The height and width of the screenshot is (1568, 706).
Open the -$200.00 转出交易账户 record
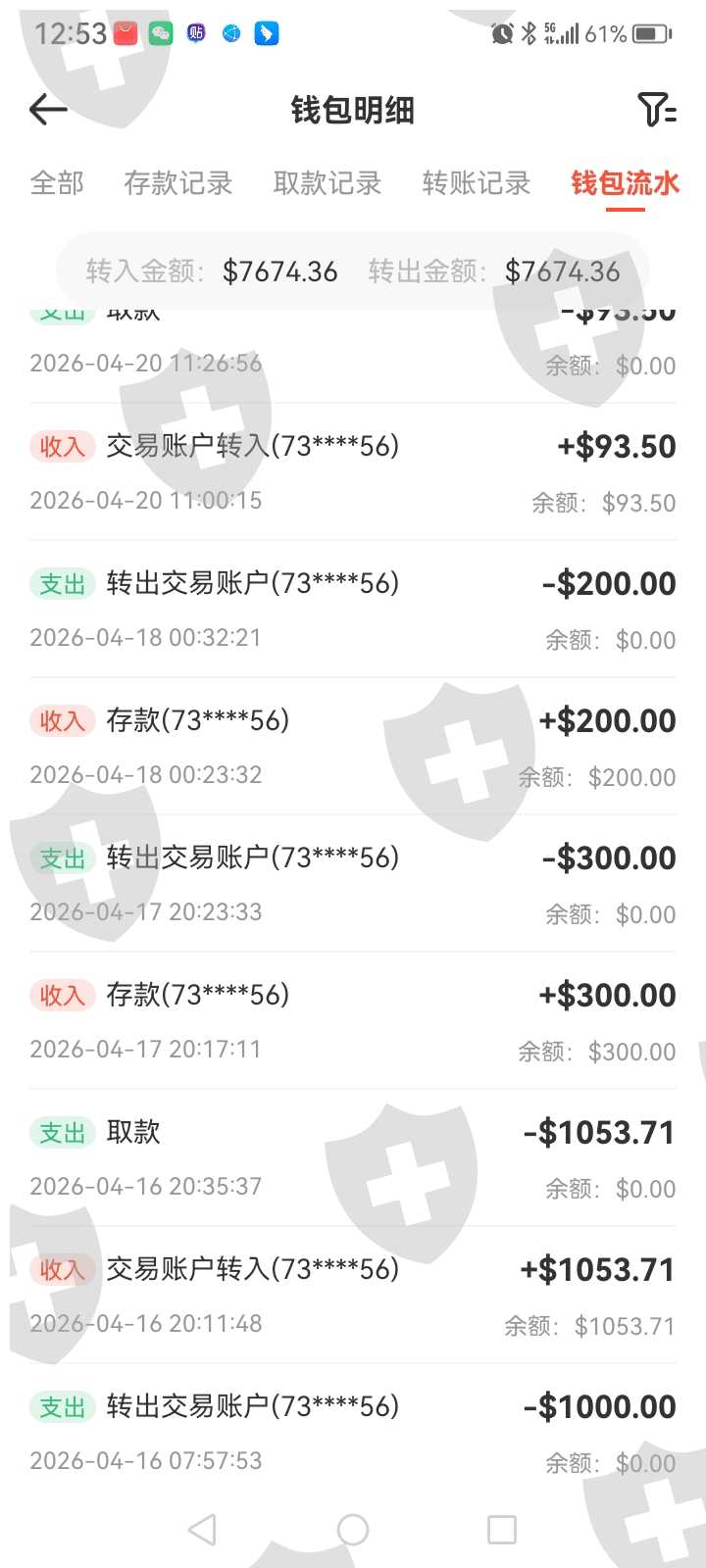click(x=353, y=610)
